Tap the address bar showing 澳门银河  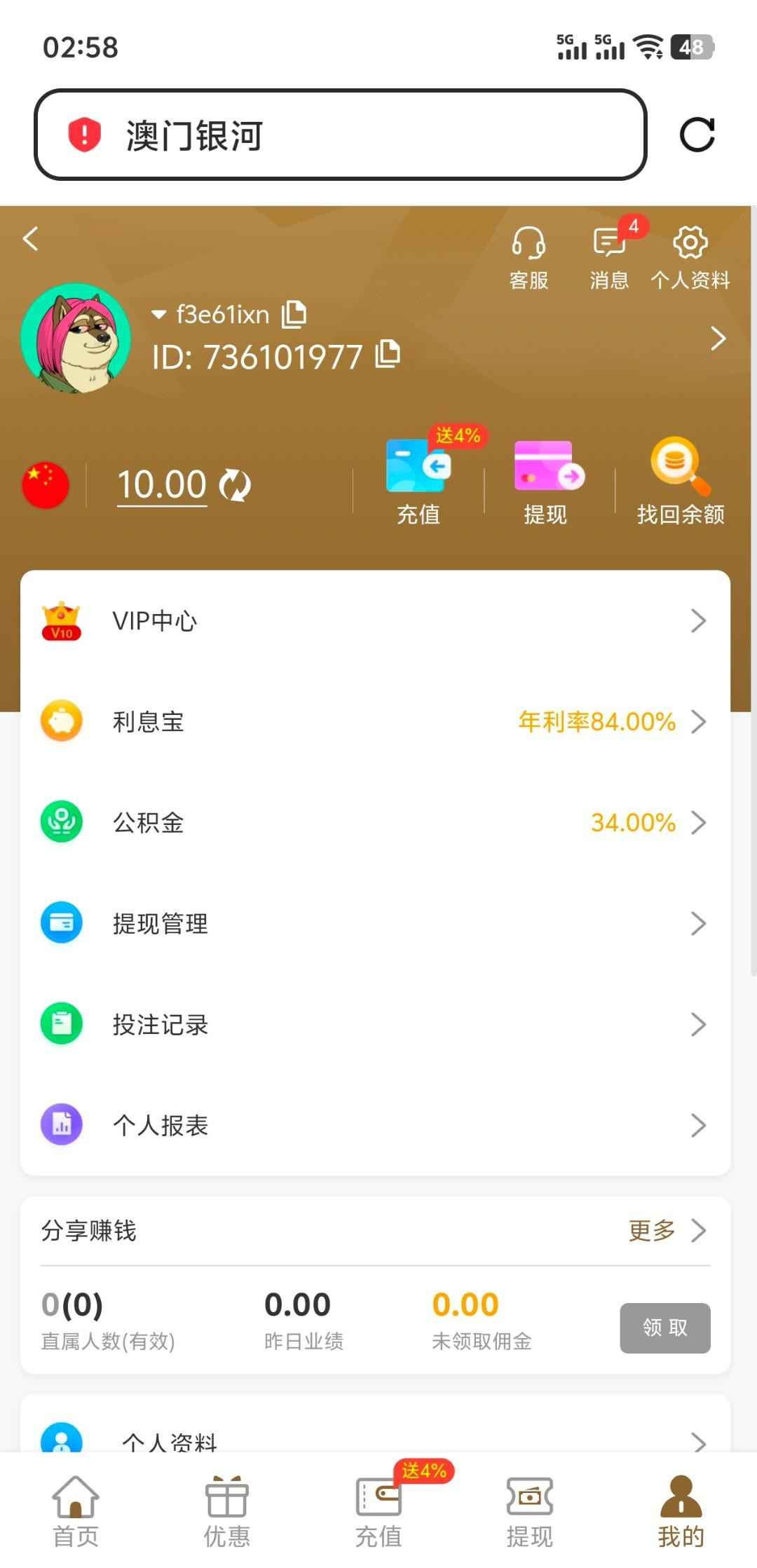pyautogui.click(x=340, y=135)
